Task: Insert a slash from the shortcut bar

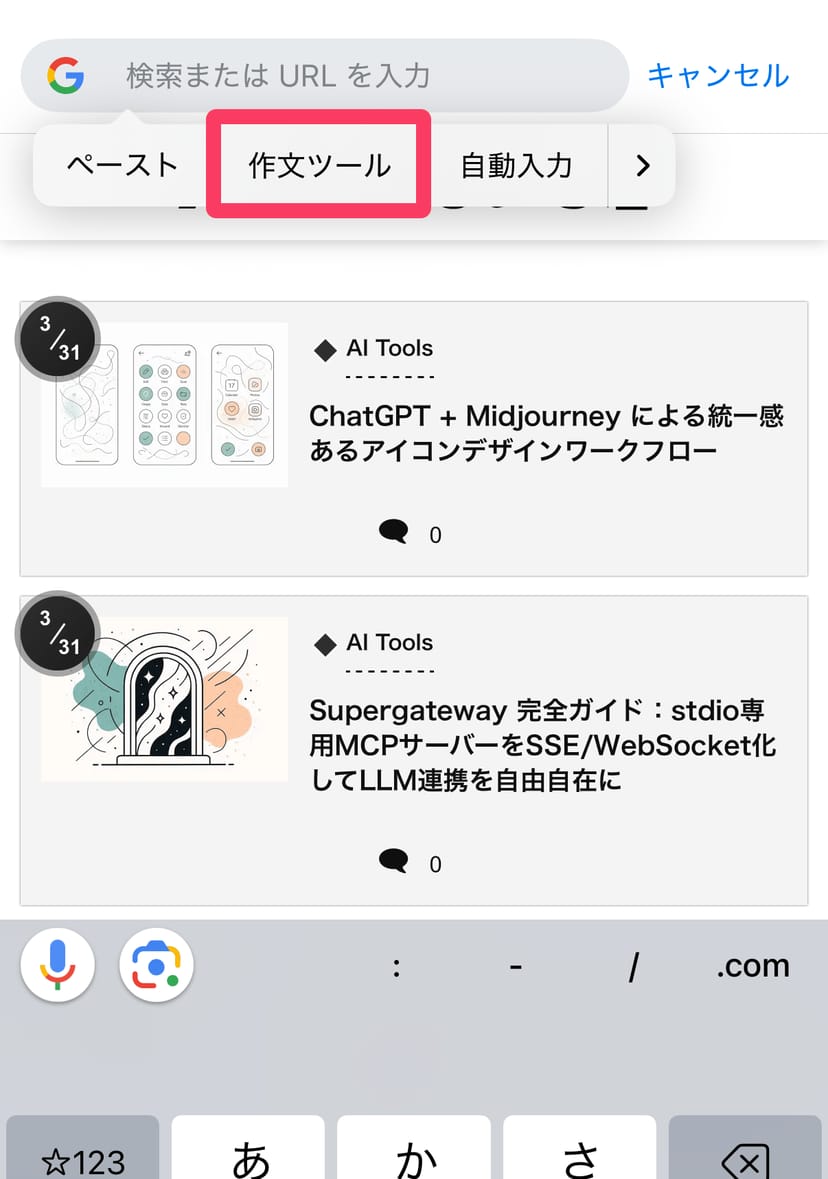Action: pos(633,966)
